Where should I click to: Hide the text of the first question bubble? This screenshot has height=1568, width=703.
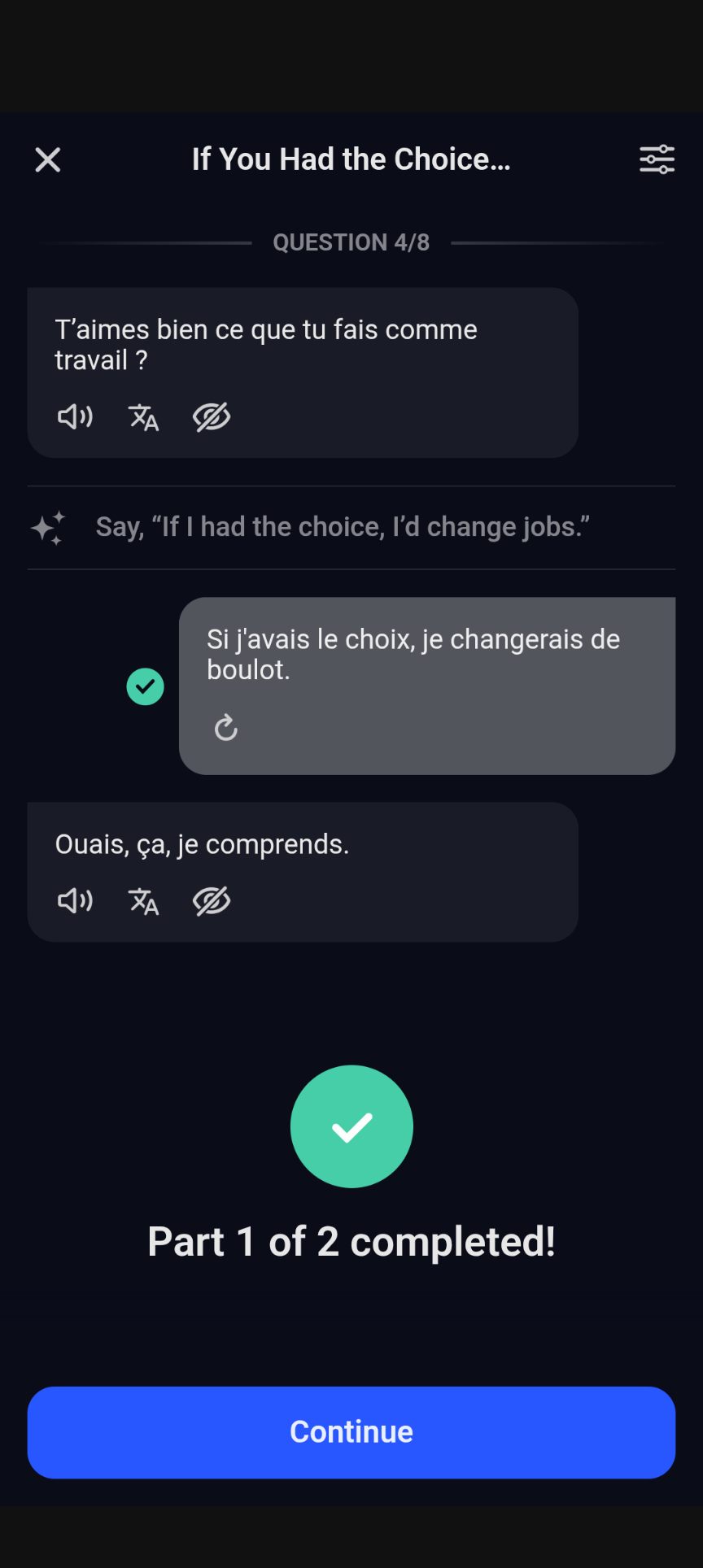pyautogui.click(x=212, y=417)
